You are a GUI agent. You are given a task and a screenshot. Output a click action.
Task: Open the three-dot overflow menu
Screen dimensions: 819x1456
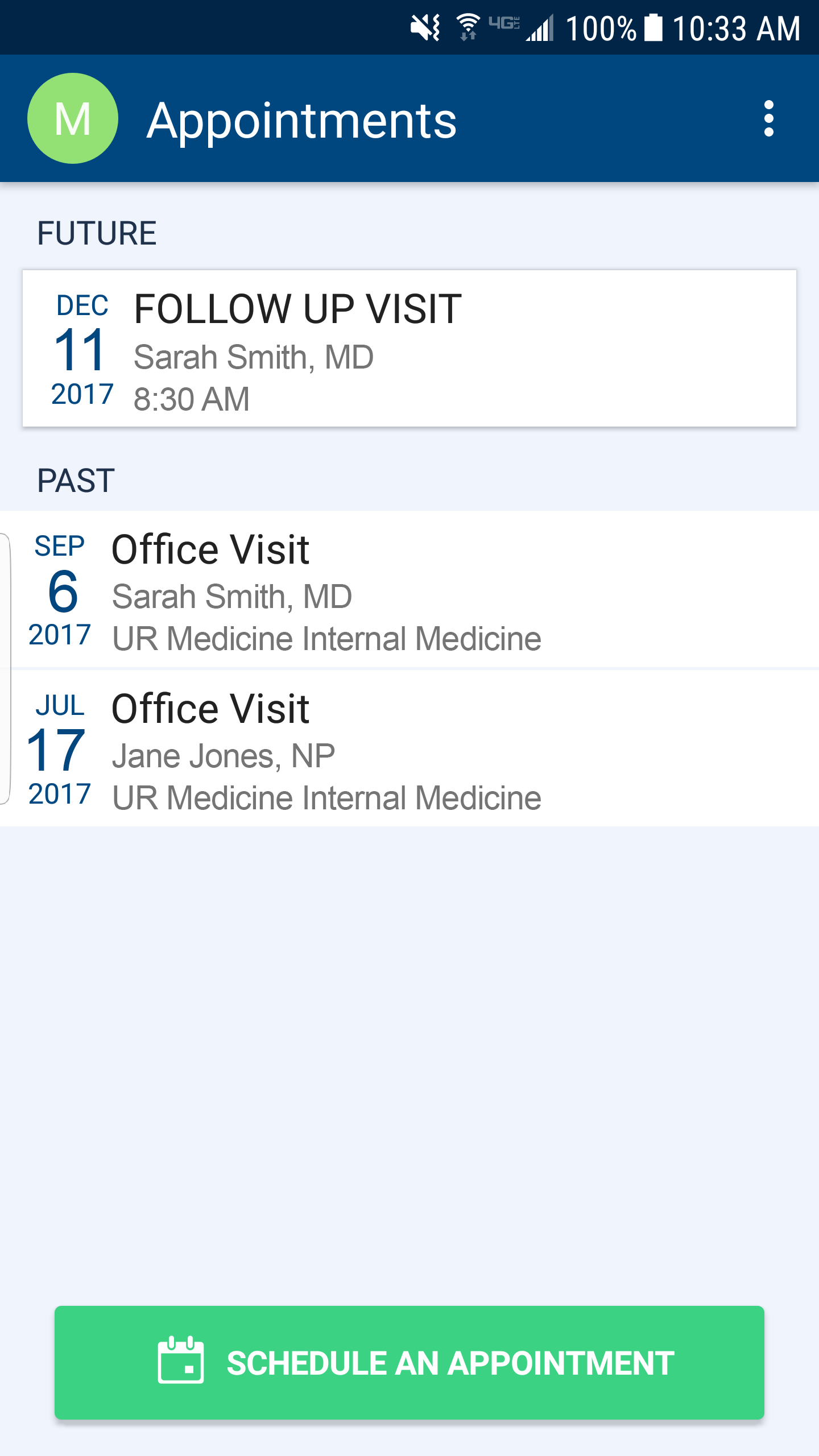point(768,118)
